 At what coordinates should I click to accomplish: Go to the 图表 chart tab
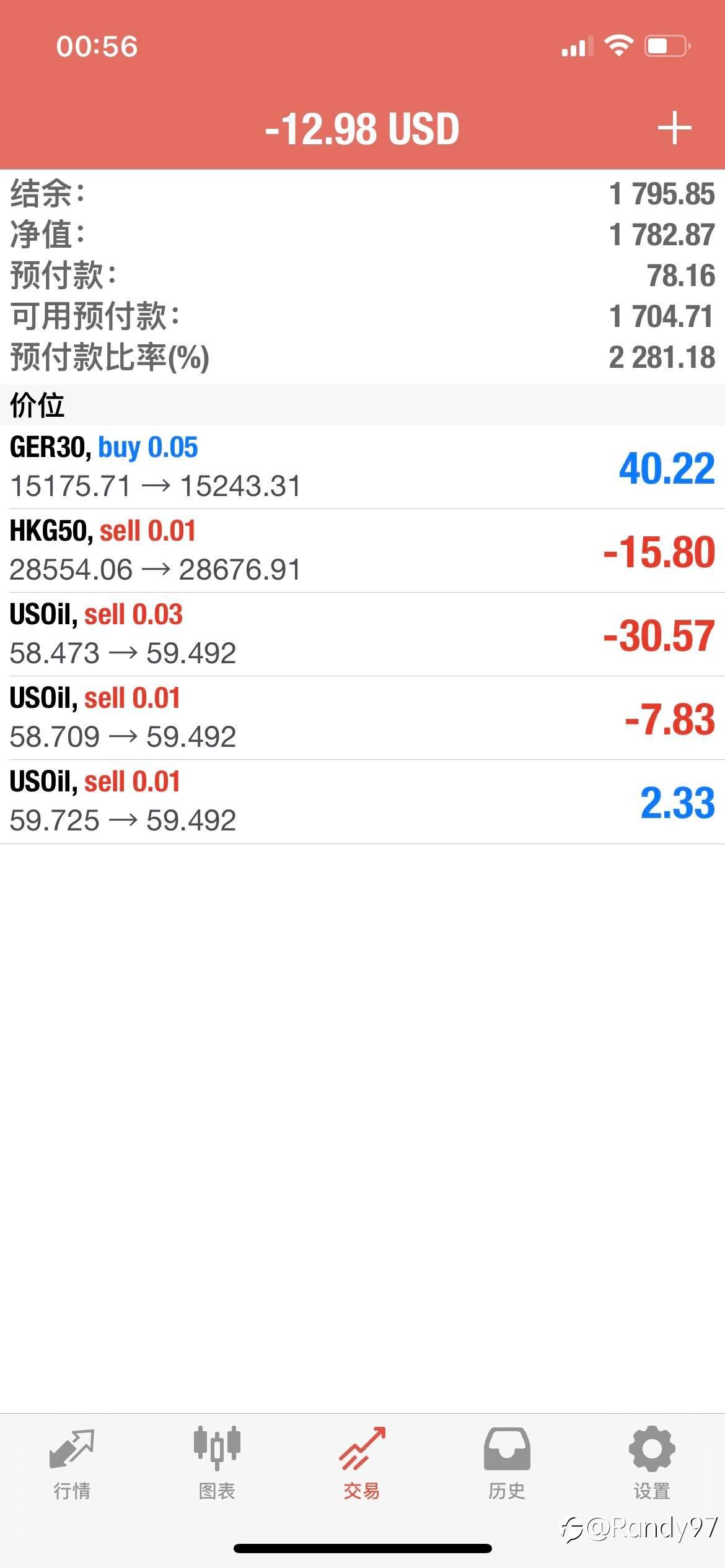(x=217, y=1463)
